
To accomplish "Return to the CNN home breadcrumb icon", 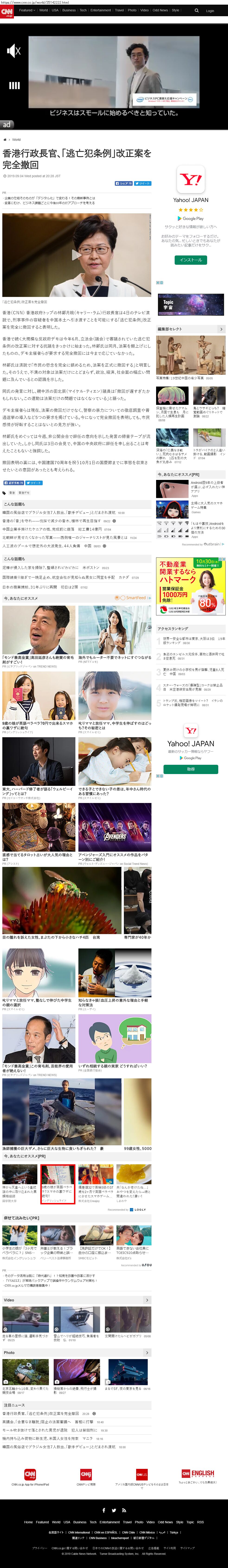I will (5, 139).
